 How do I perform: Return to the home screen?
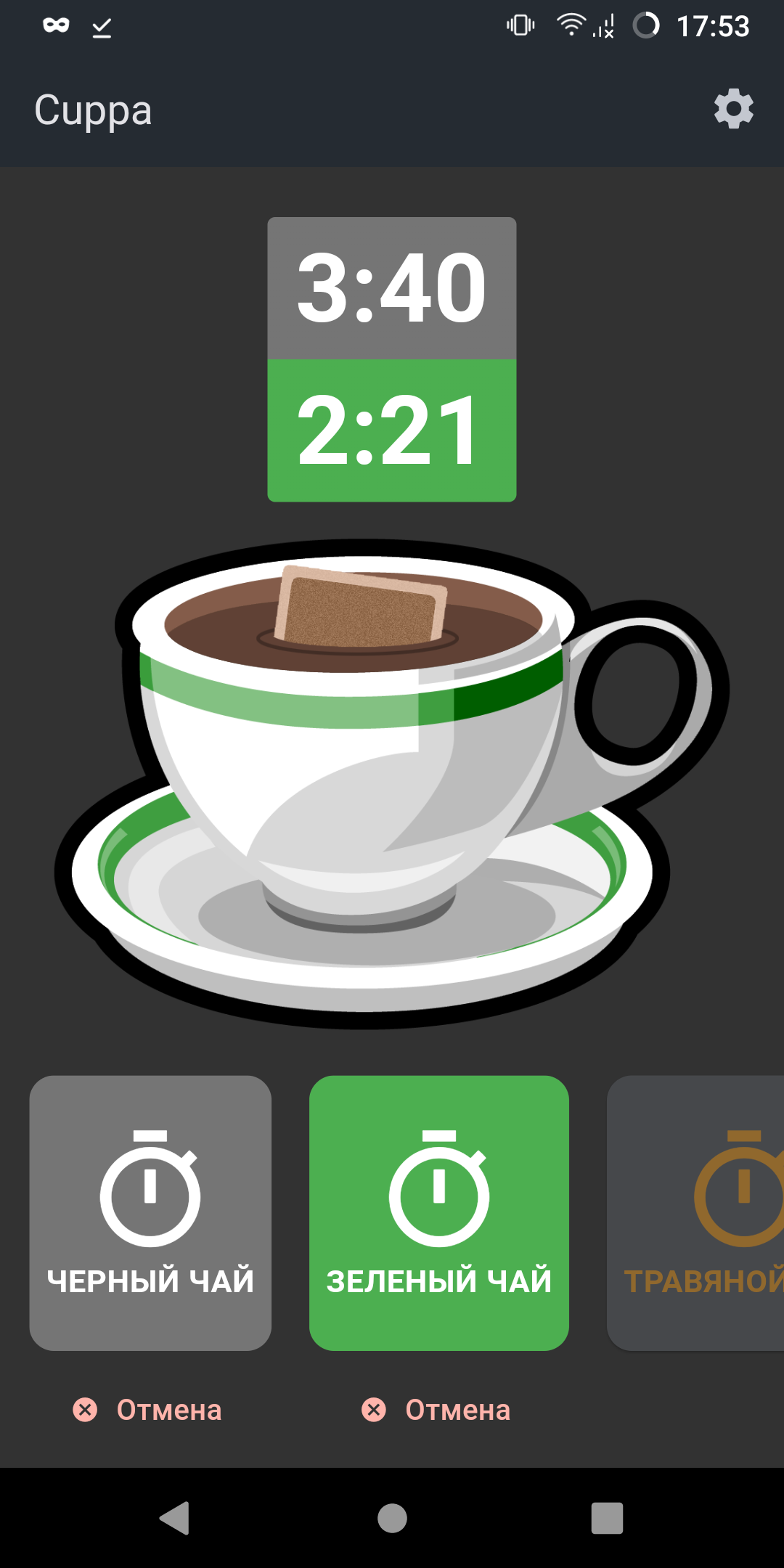pos(392,1518)
